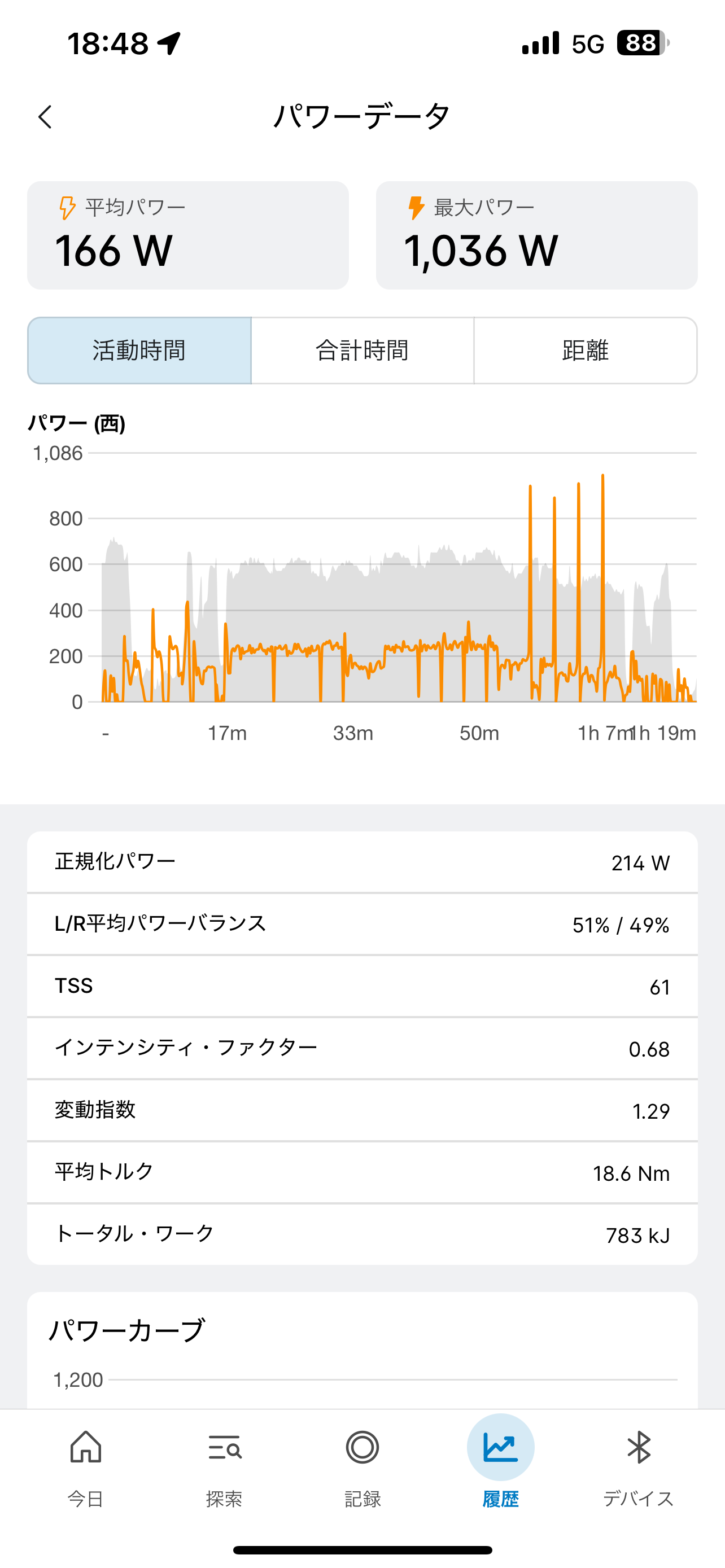This screenshot has height=1568, width=725.
Task: Open the 今日 tab
Action: [86, 1468]
